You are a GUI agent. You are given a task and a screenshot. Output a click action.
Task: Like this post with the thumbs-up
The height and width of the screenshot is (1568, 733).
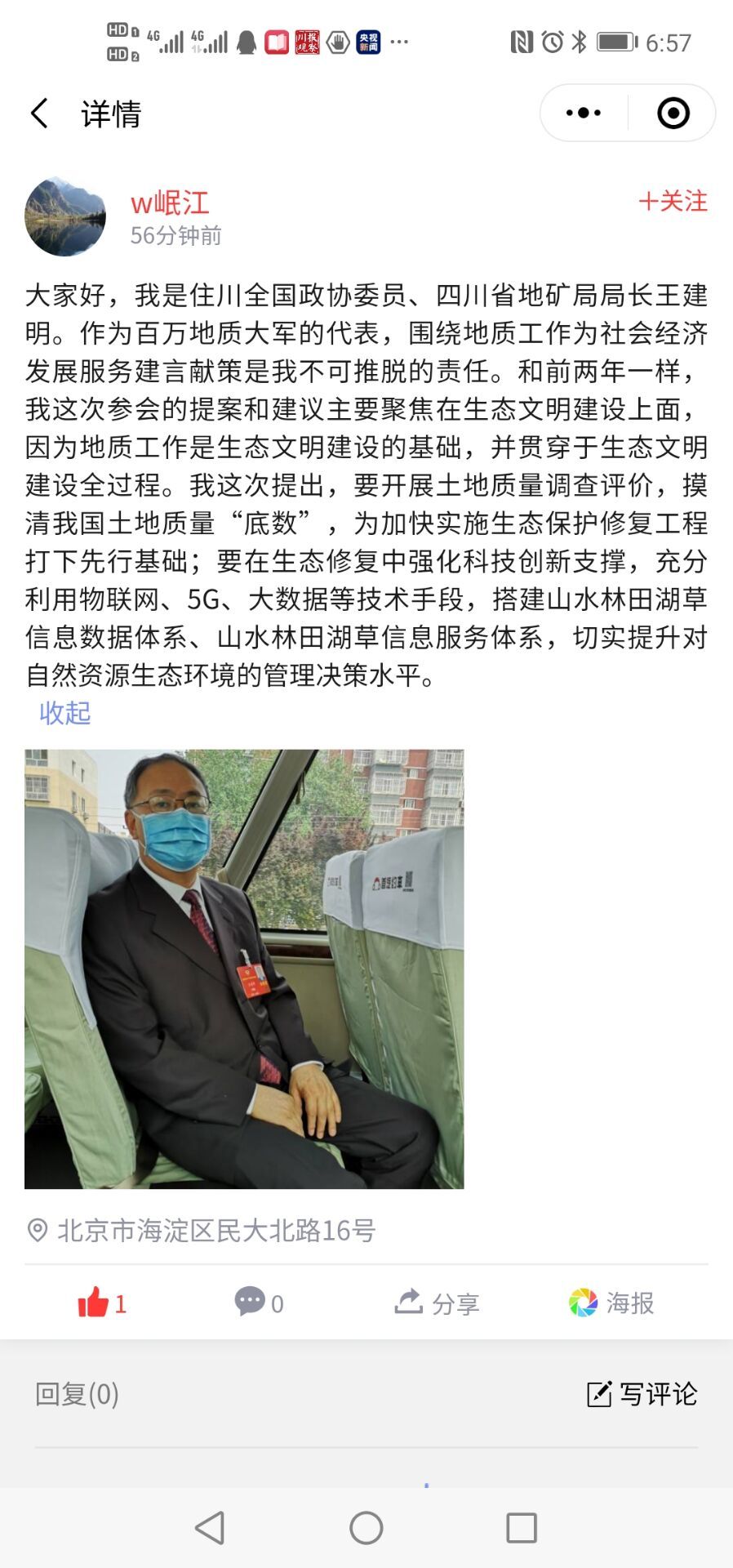coord(94,1303)
